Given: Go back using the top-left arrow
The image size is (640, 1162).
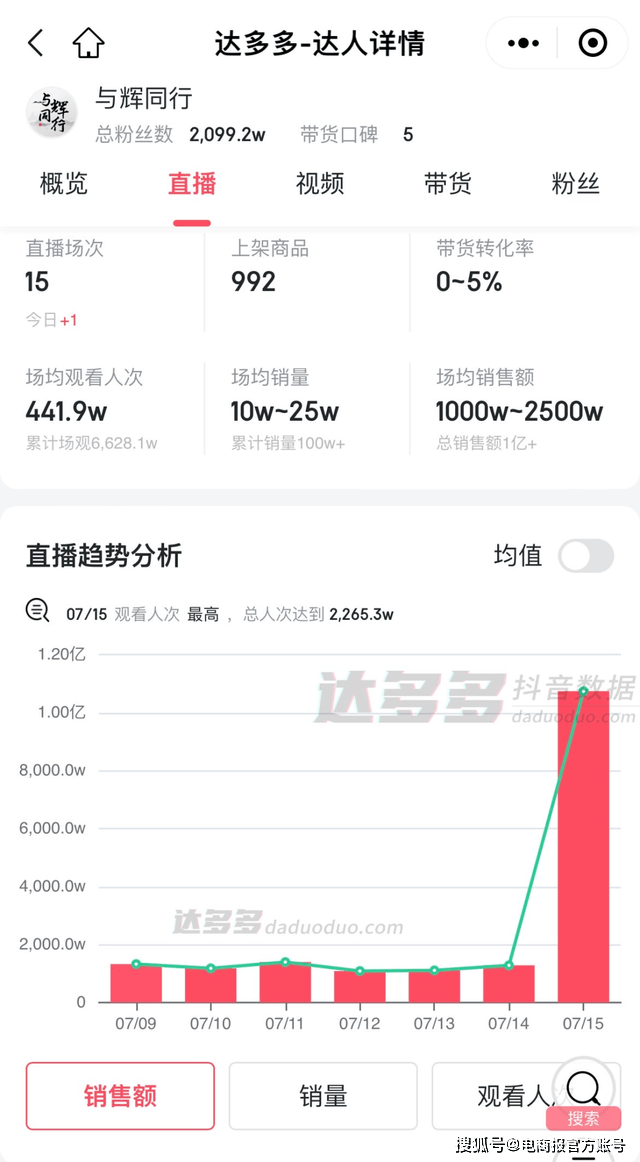Looking at the screenshot, I should point(36,43).
